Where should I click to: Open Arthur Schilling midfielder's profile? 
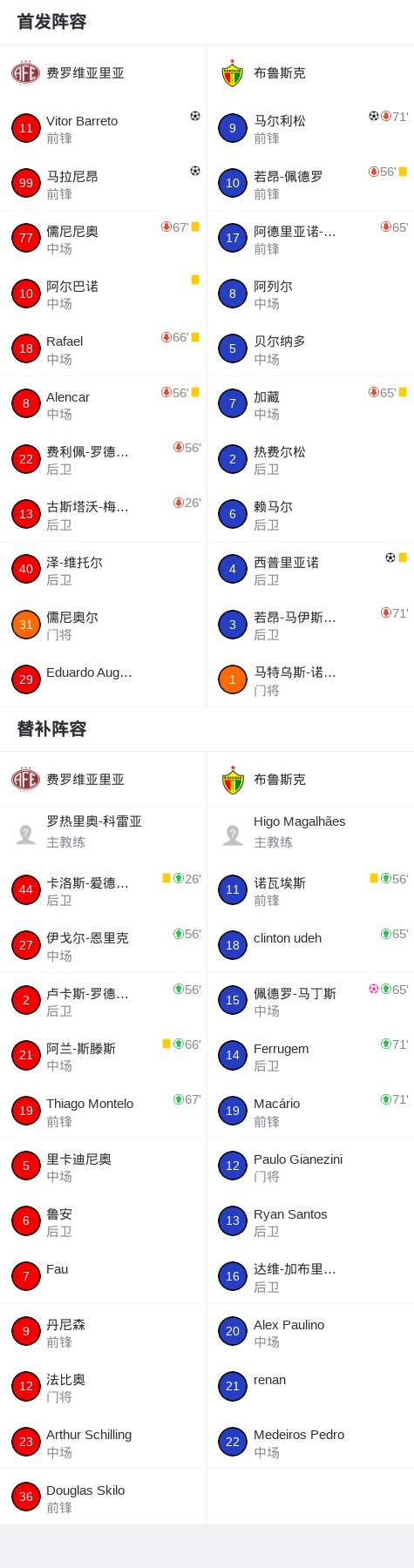(103, 1442)
